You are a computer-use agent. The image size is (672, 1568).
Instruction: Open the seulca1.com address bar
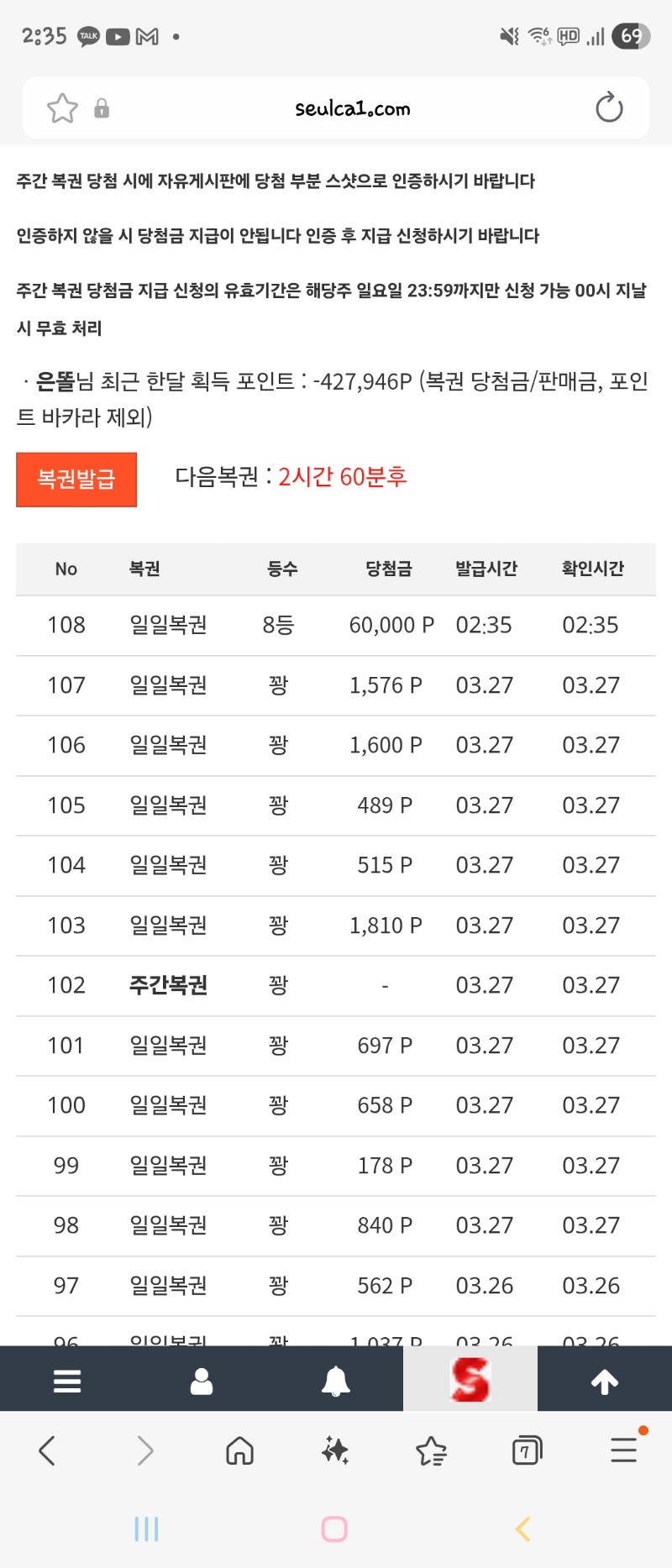(x=353, y=108)
